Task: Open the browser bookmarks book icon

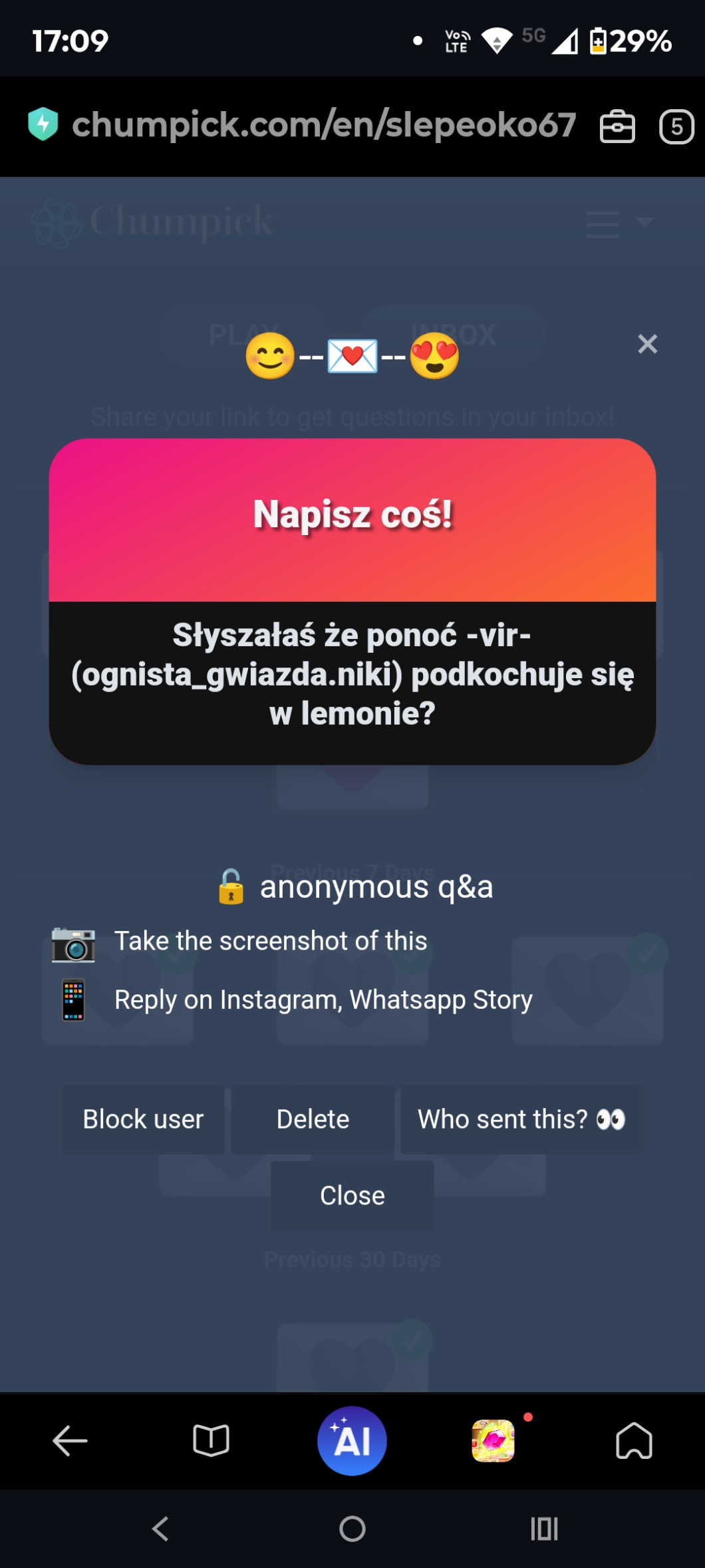Action: (211, 1441)
